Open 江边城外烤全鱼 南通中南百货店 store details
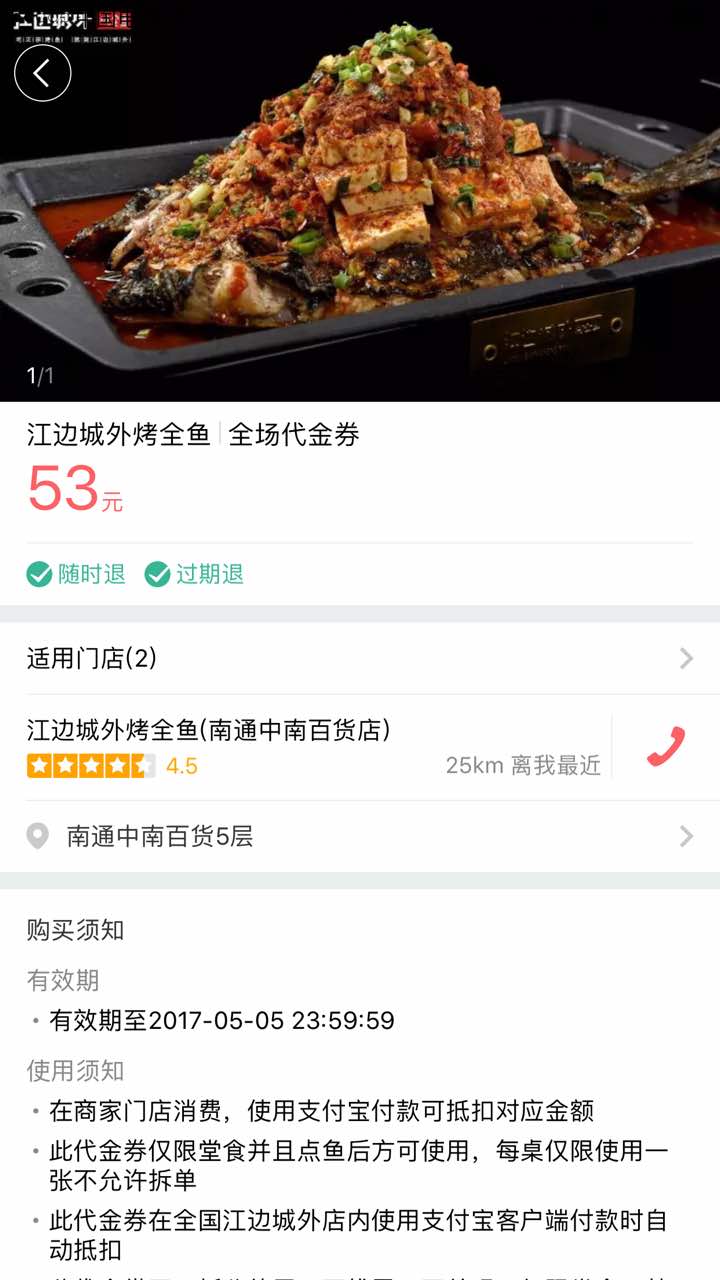720x1280 pixels. point(300,746)
